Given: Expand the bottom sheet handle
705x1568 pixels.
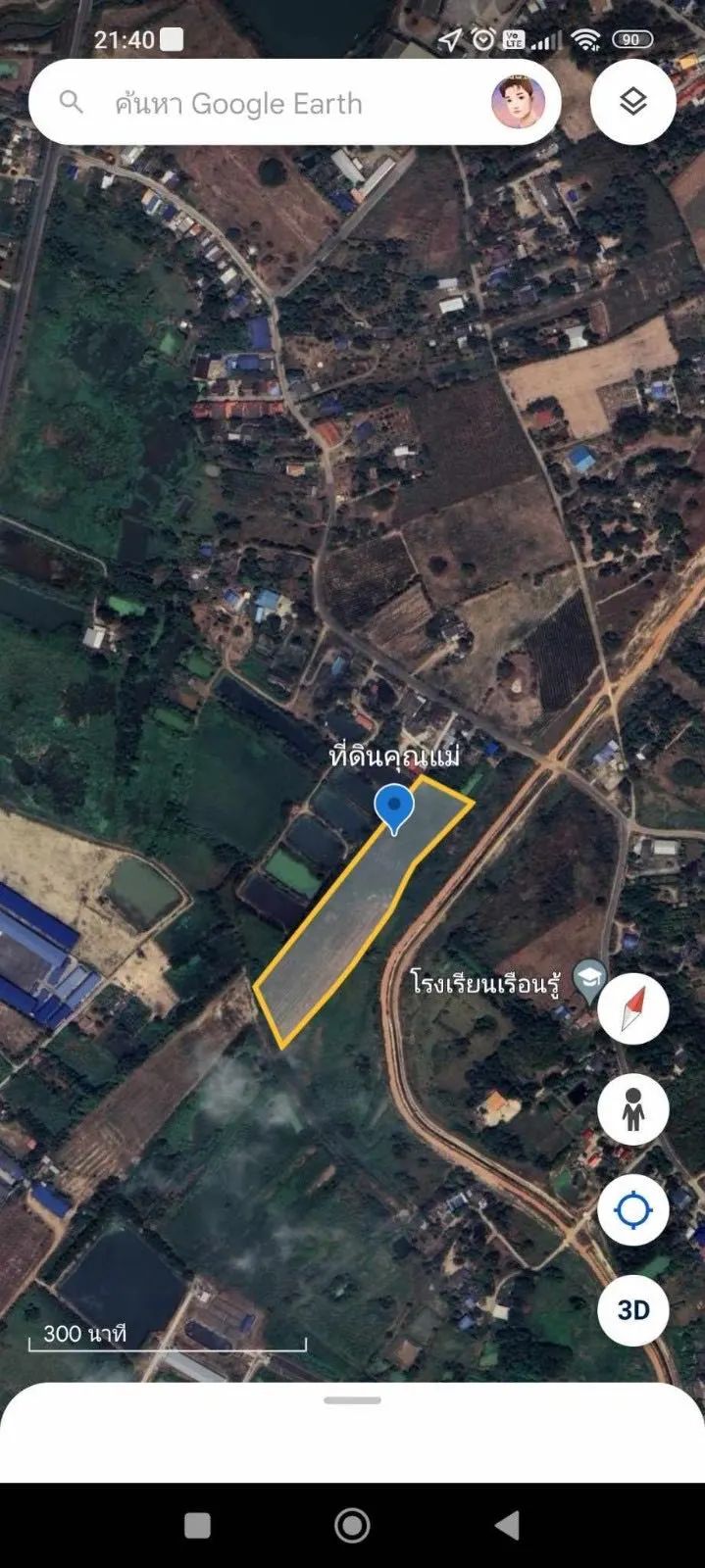Looking at the screenshot, I should [352, 1400].
